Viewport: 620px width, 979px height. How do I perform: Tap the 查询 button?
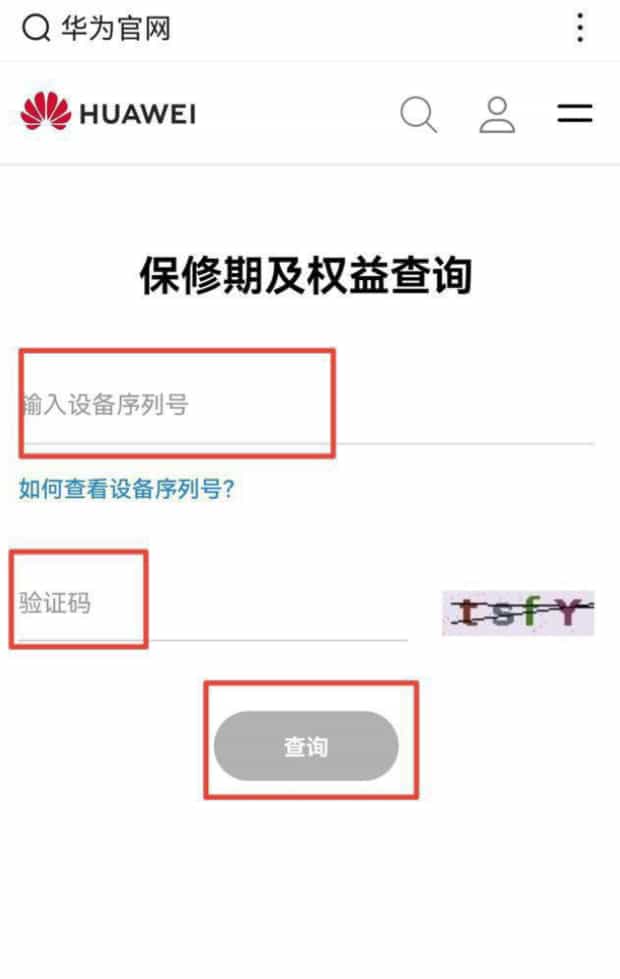point(306,746)
